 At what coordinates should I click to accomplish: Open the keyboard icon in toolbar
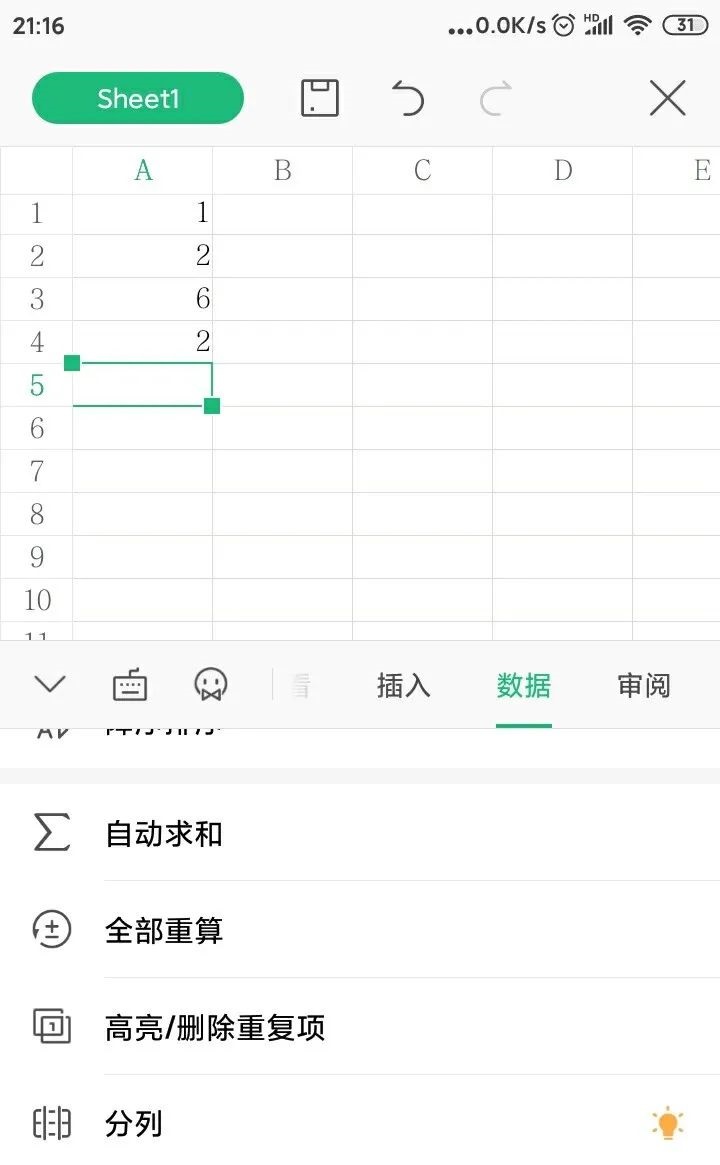click(130, 684)
